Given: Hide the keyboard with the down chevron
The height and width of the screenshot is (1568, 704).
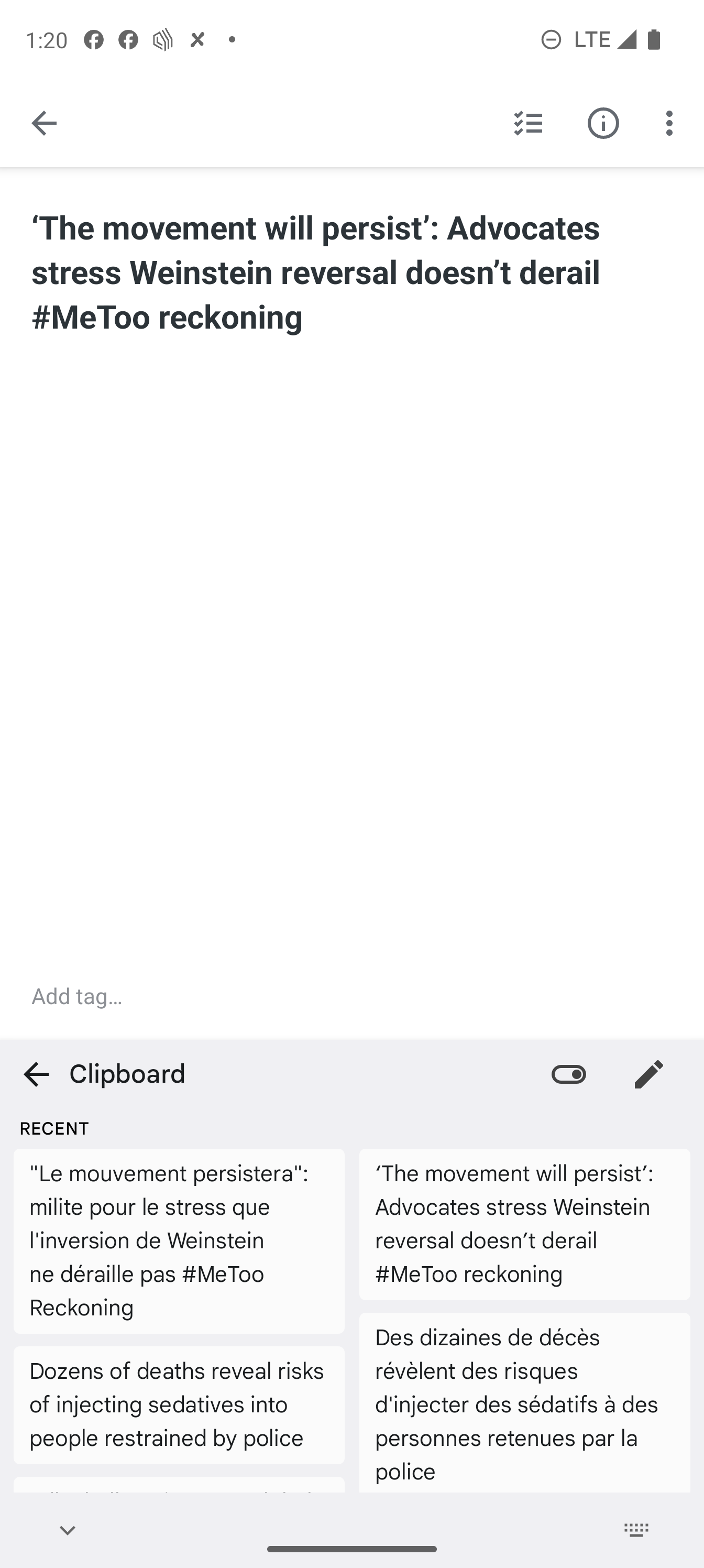Looking at the screenshot, I should 68,1530.
